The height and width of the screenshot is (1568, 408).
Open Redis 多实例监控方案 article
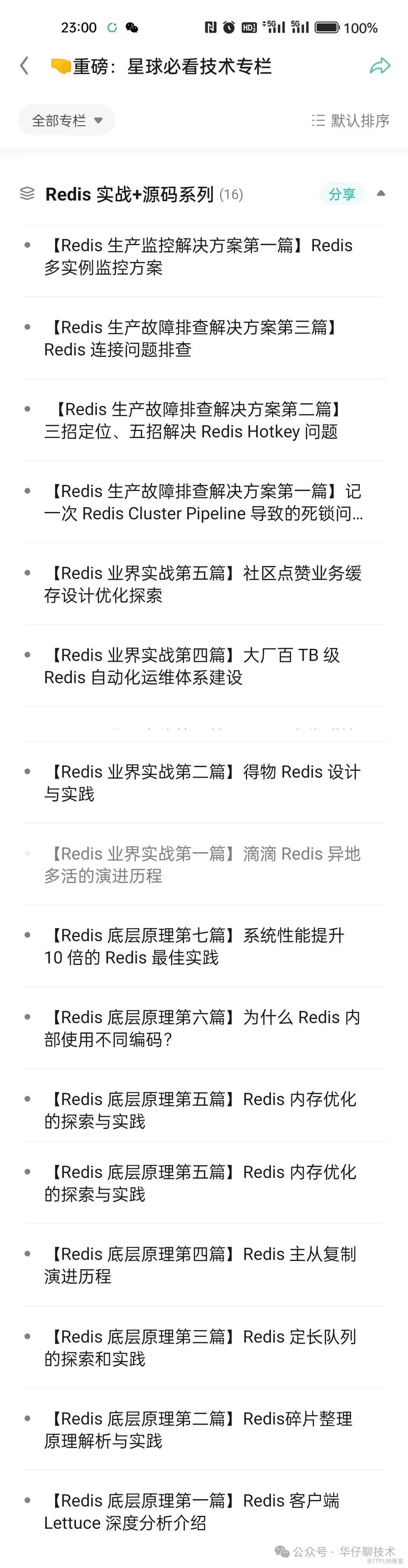click(x=198, y=256)
